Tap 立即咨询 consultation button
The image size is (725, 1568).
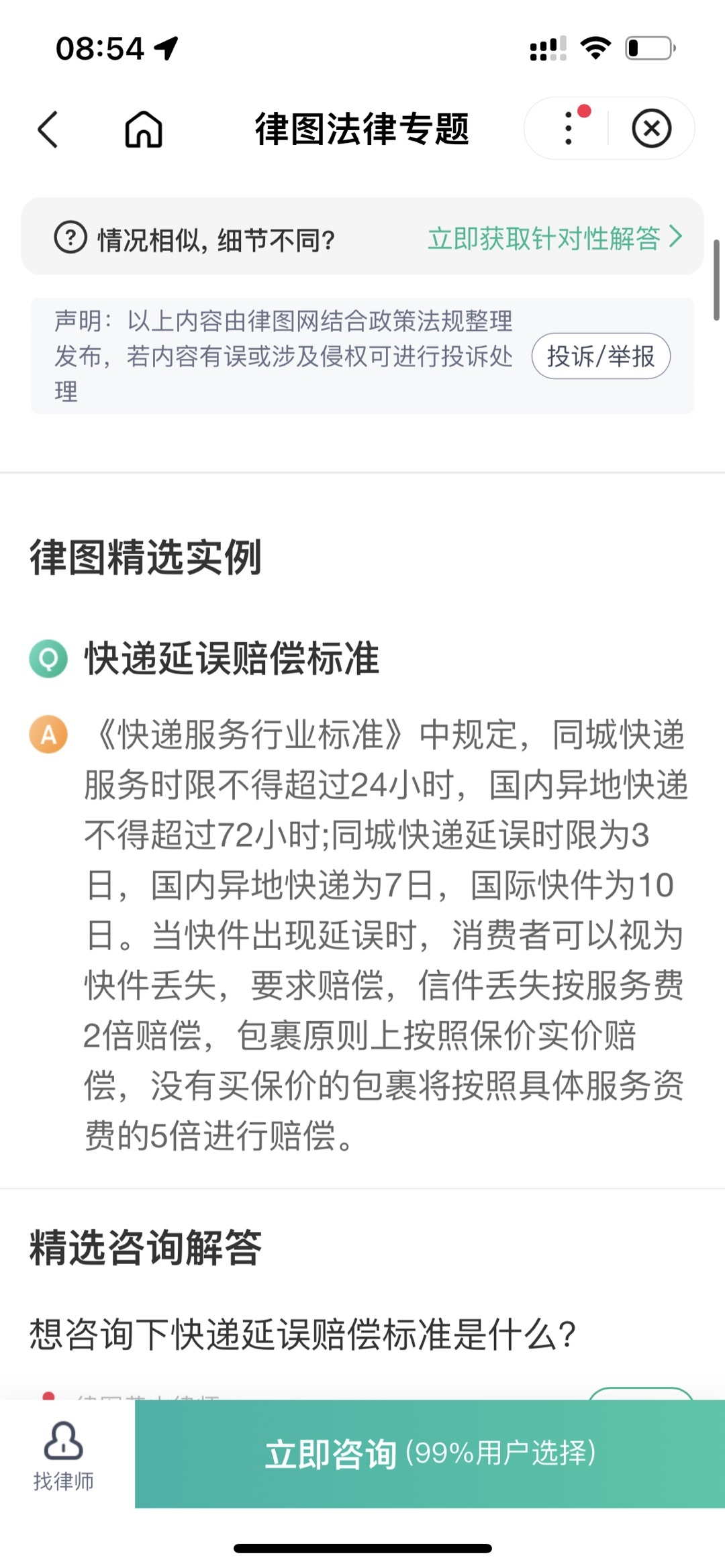(430, 1454)
